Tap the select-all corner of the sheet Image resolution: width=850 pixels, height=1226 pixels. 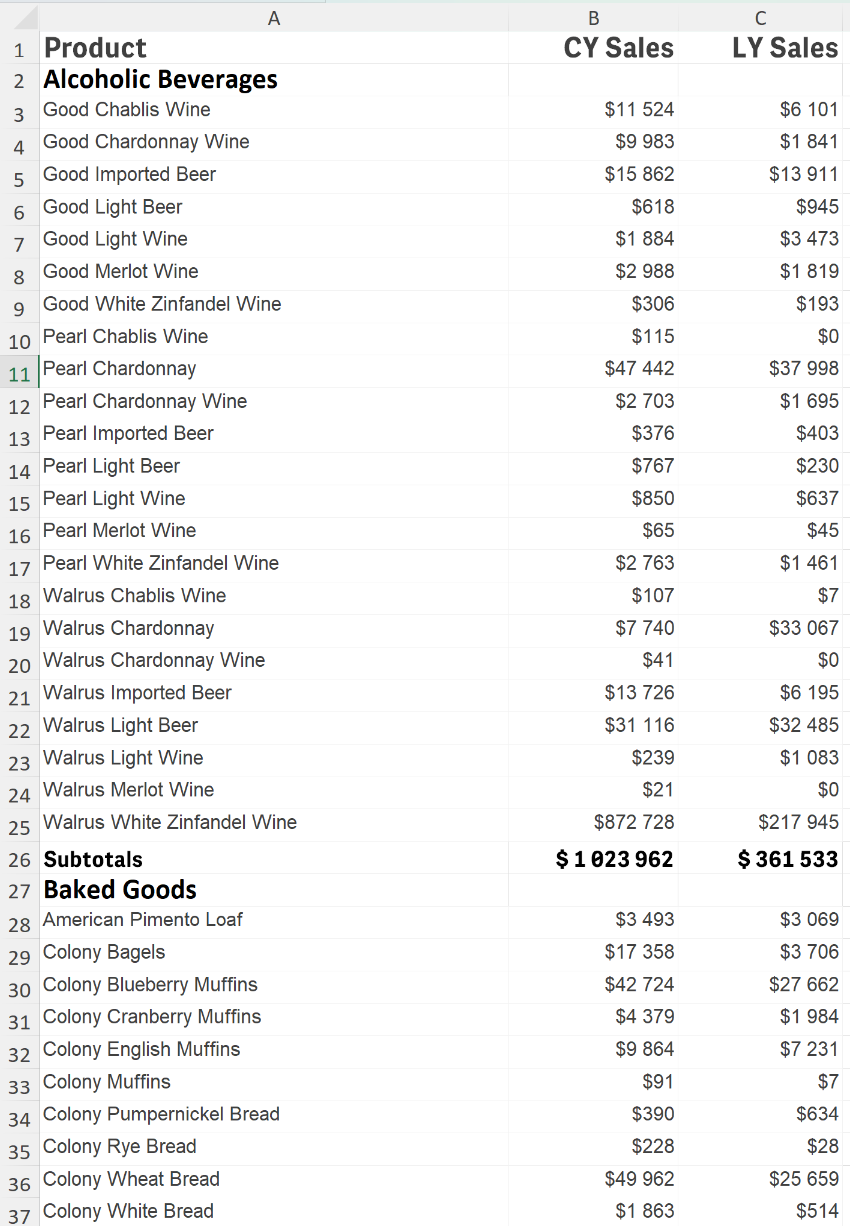click(20, 18)
